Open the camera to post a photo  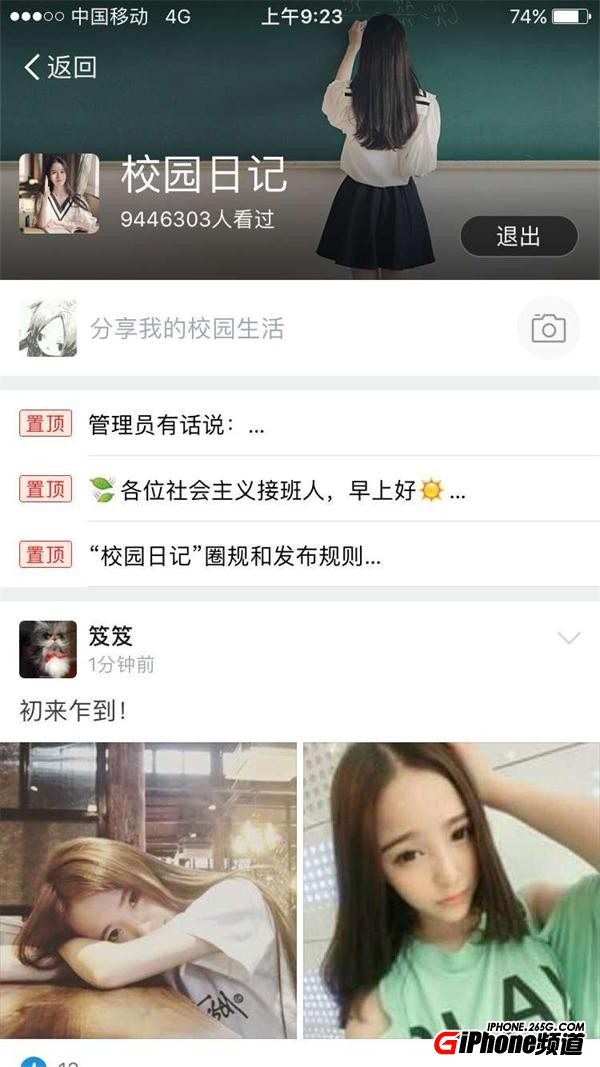(x=548, y=328)
